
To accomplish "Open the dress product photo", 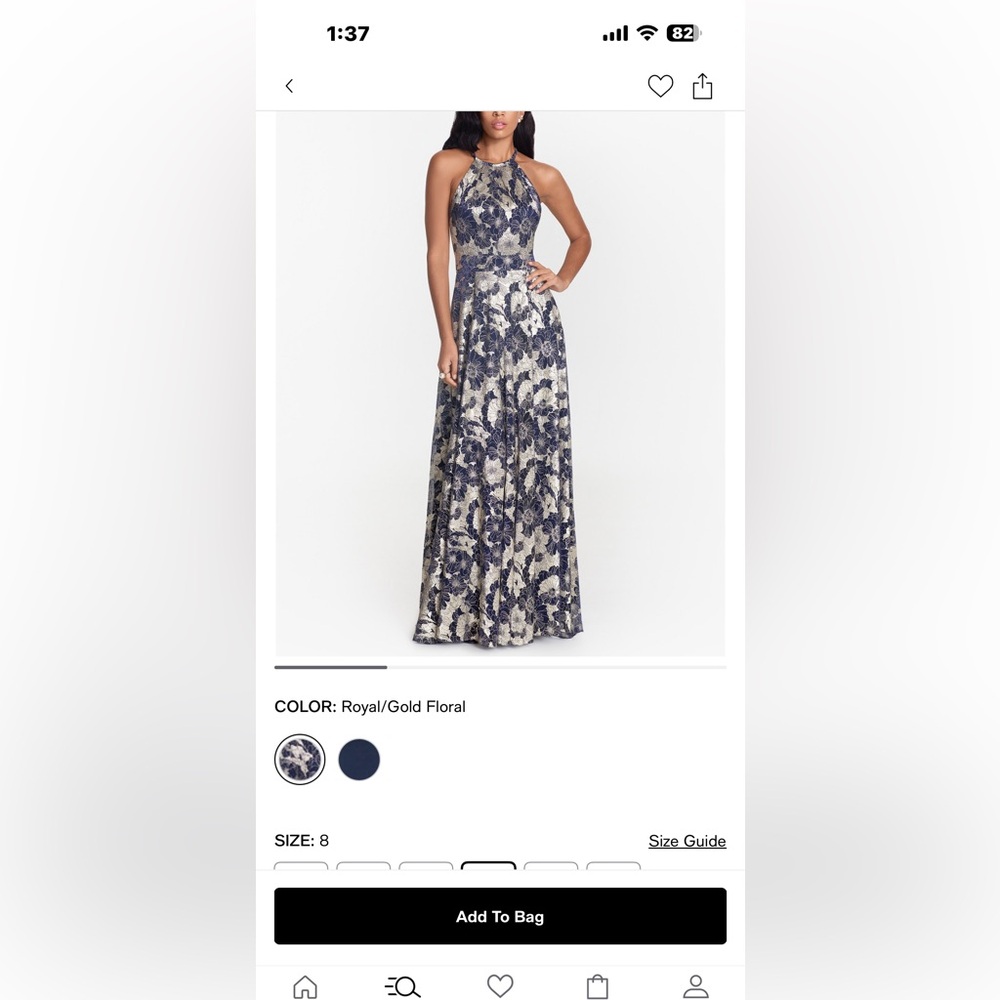I will tap(500, 385).
